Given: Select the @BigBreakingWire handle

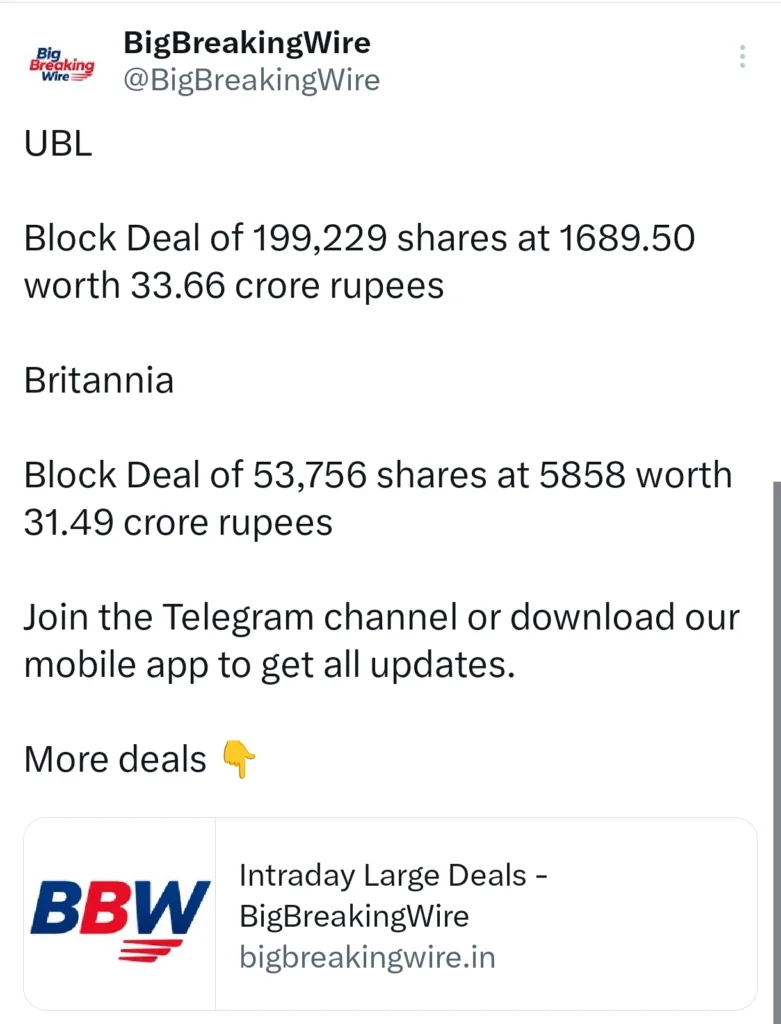Looking at the screenshot, I should click(x=251, y=80).
